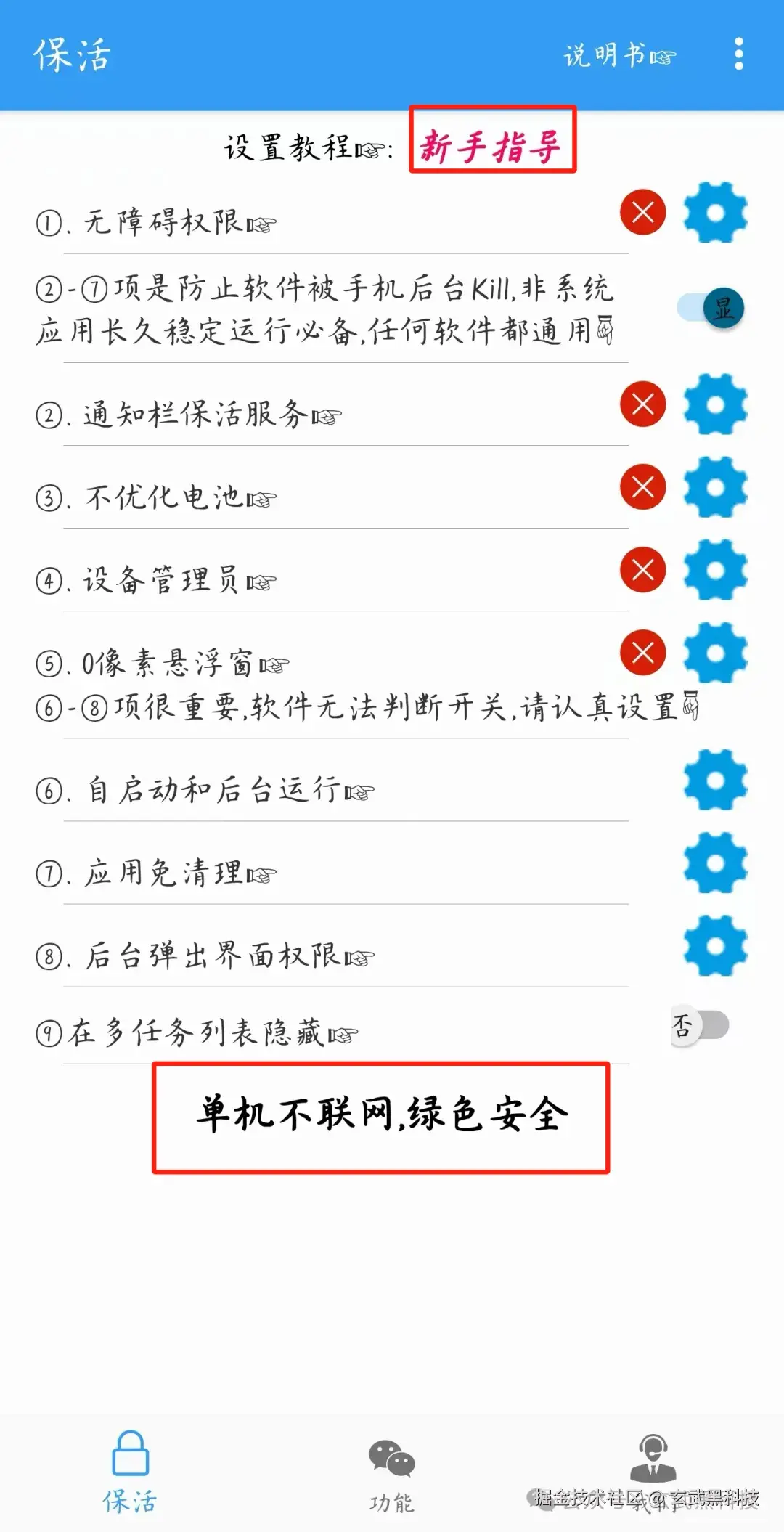Toggle the 显 switch beside the ②-⑦ note

(710, 309)
